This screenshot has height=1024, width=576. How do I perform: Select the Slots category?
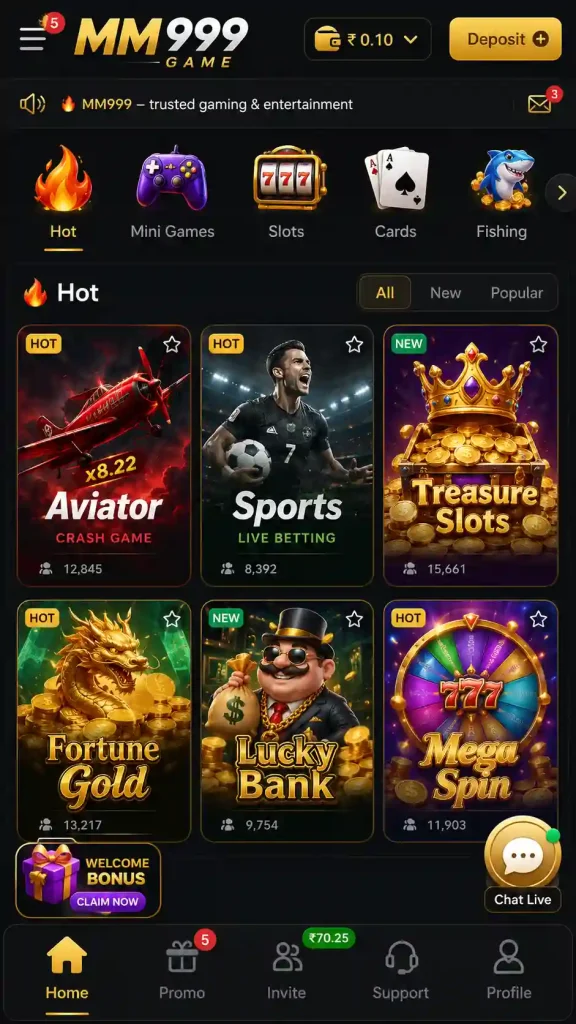[287, 193]
